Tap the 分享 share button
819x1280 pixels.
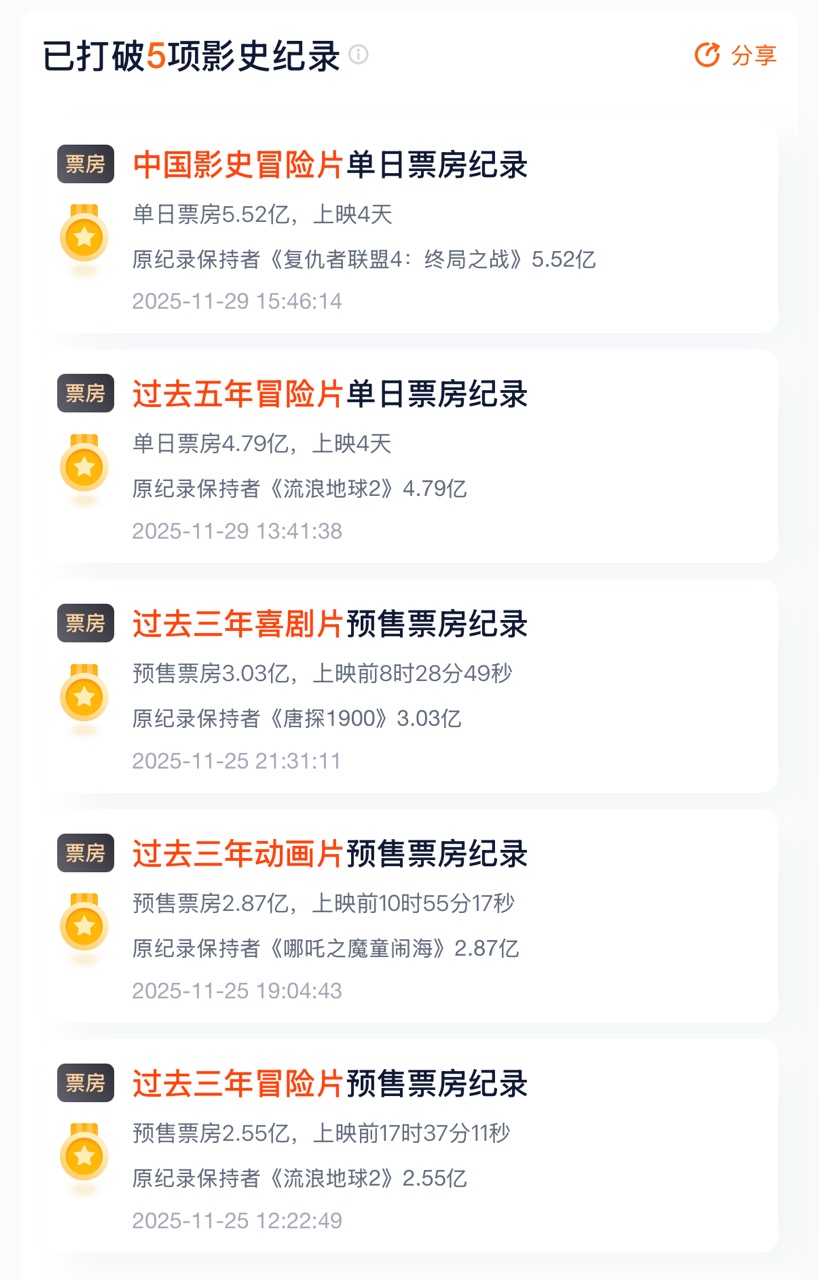[736, 55]
